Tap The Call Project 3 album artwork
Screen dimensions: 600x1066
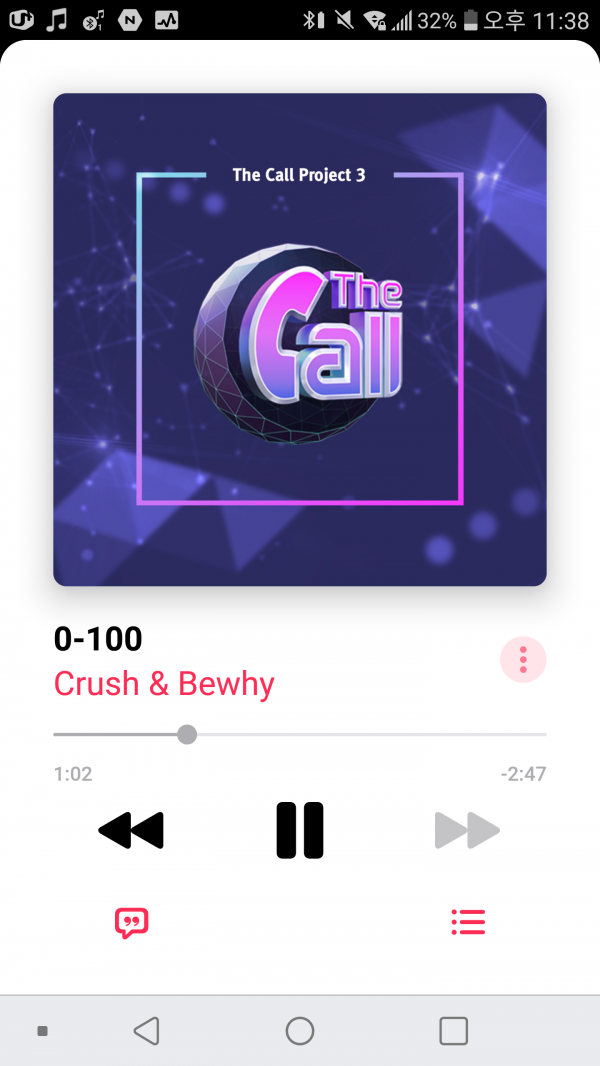coord(300,340)
